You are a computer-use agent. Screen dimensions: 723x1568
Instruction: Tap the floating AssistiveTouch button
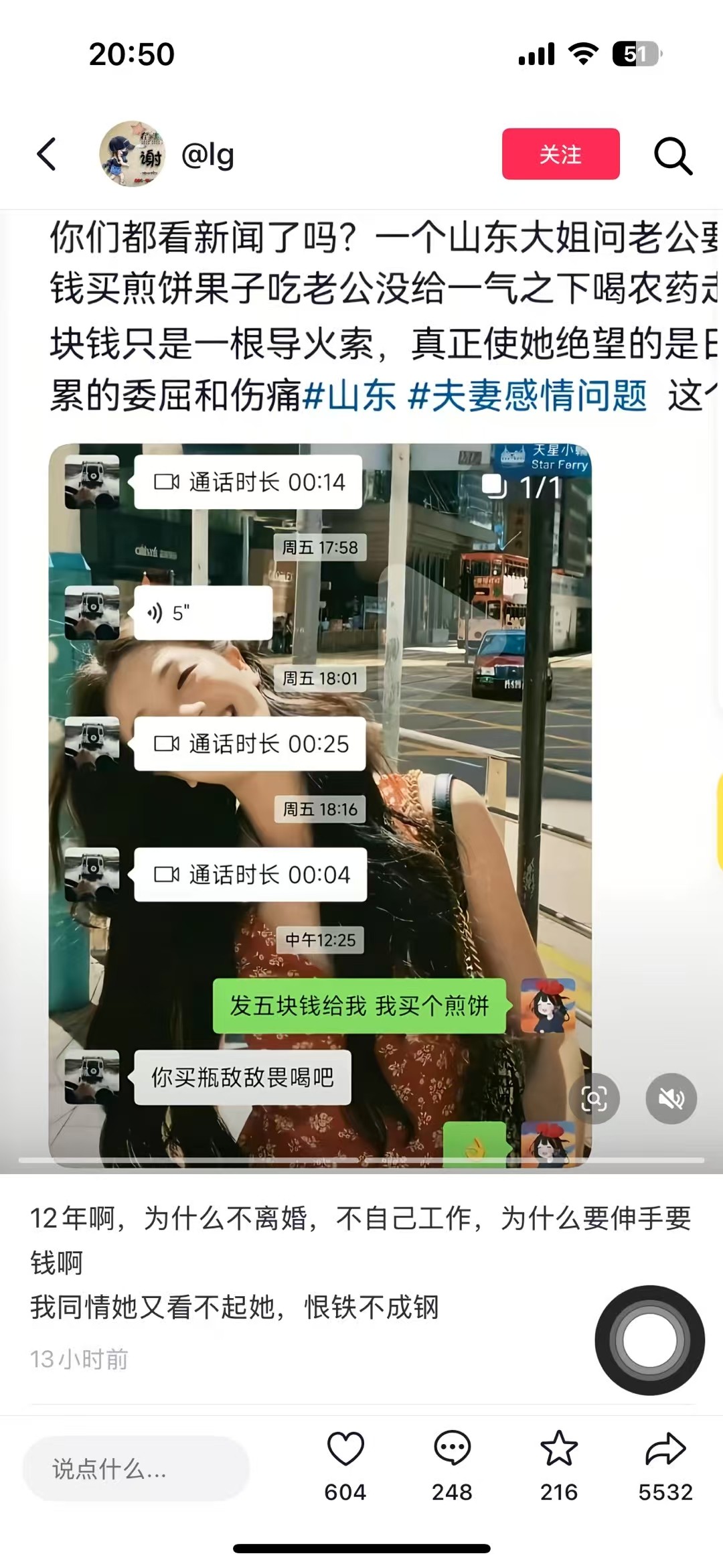tap(649, 1340)
